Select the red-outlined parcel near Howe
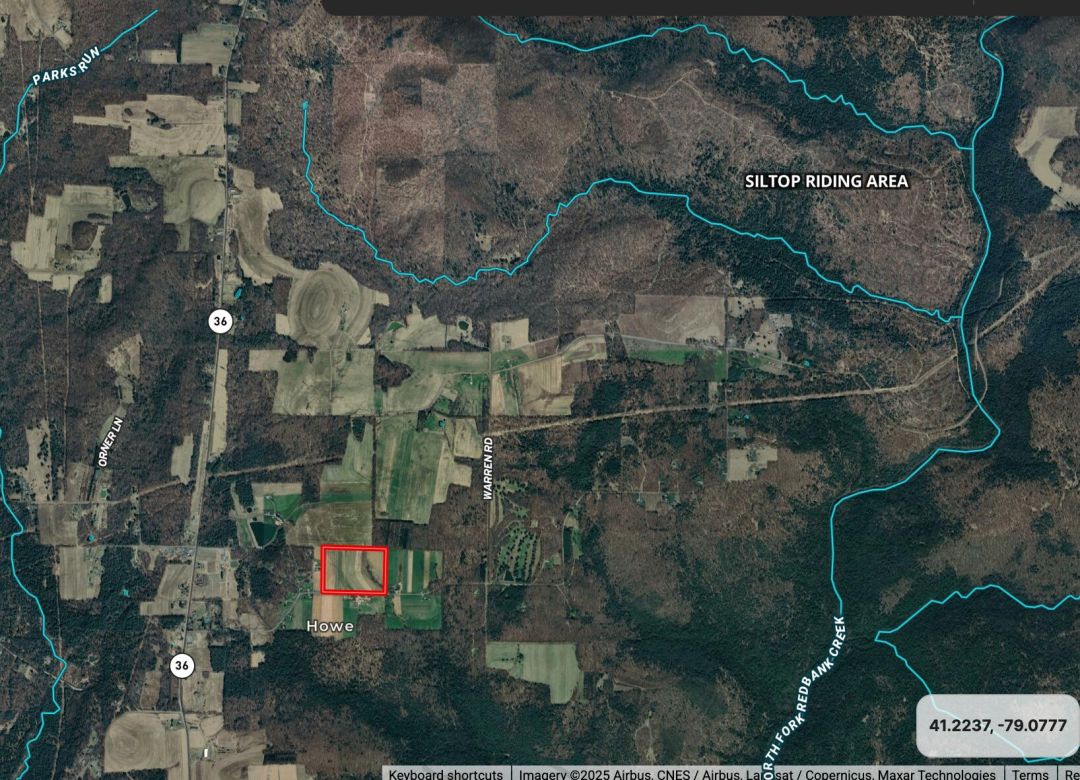The height and width of the screenshot is (780, 1080). click(354, 570)
